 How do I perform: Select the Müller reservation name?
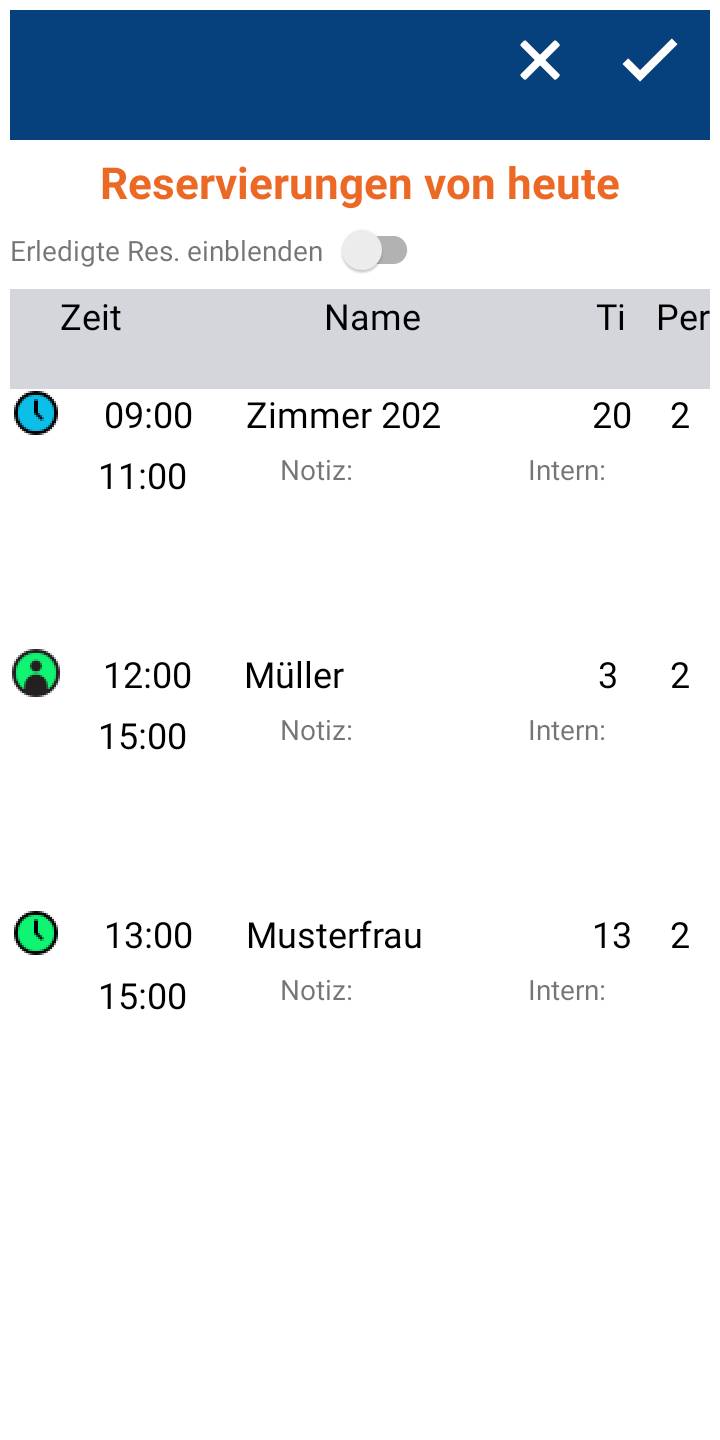294,675
